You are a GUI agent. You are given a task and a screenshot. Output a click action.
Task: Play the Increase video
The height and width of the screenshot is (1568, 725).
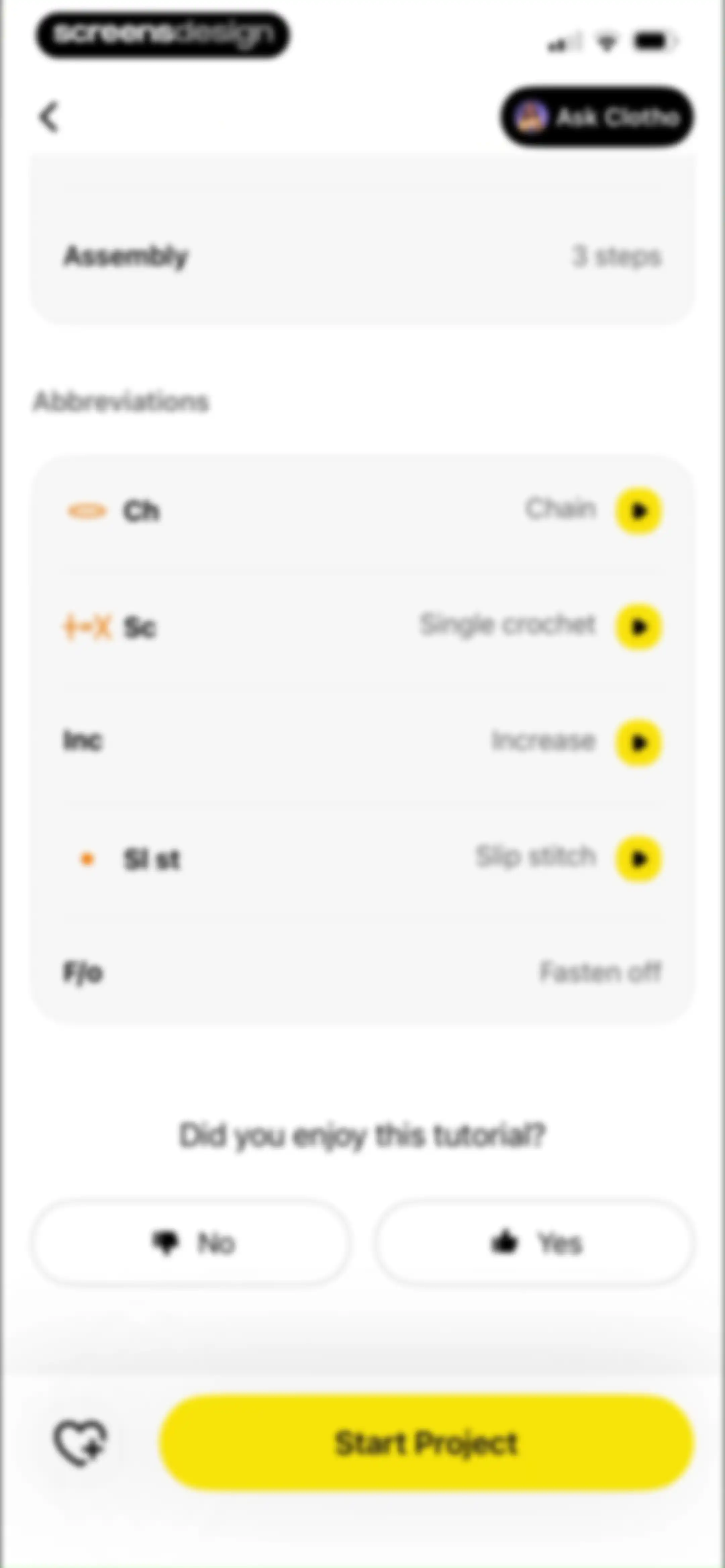point(638,743)
